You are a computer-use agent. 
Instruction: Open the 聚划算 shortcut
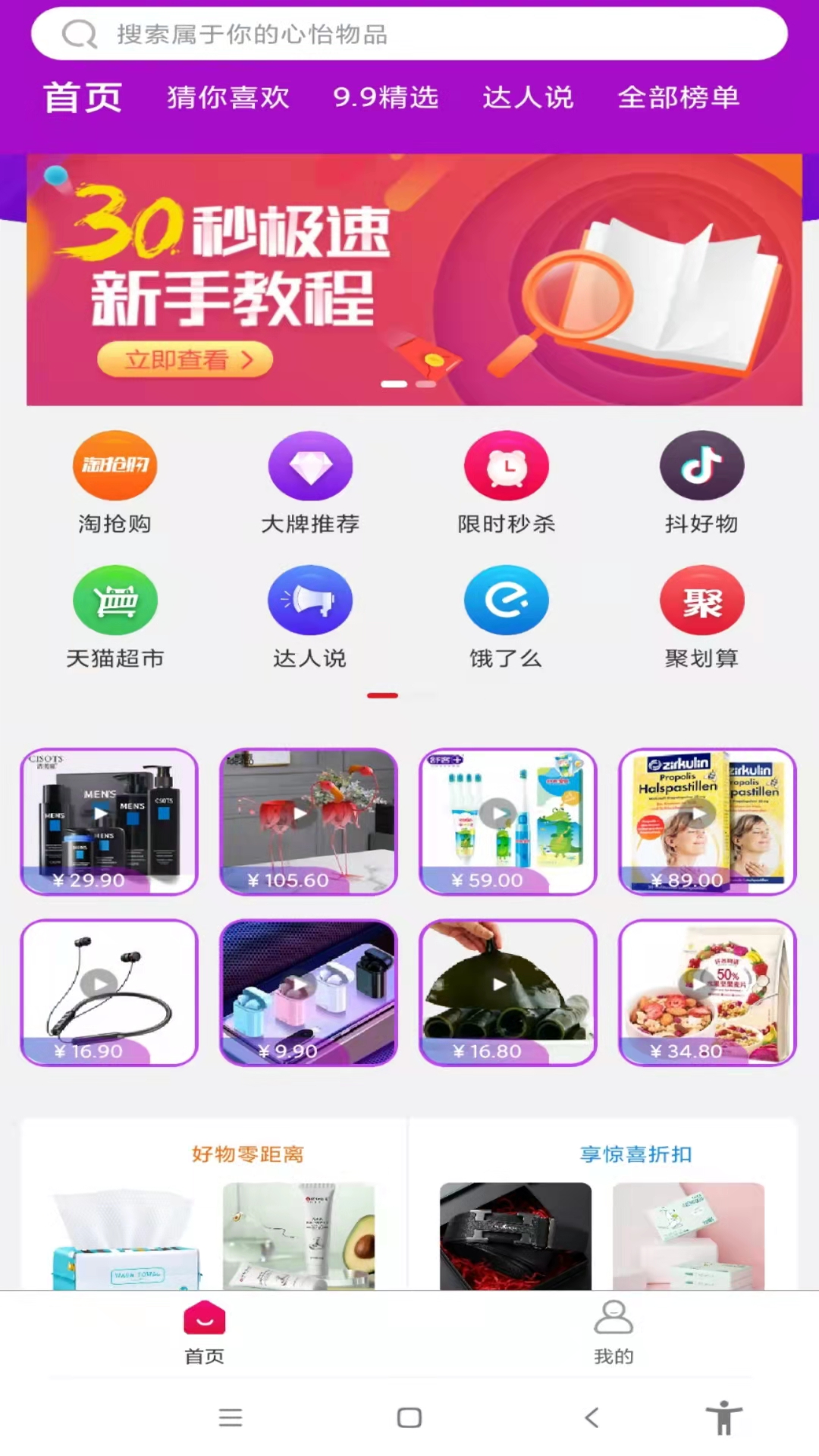click(701, 616)
